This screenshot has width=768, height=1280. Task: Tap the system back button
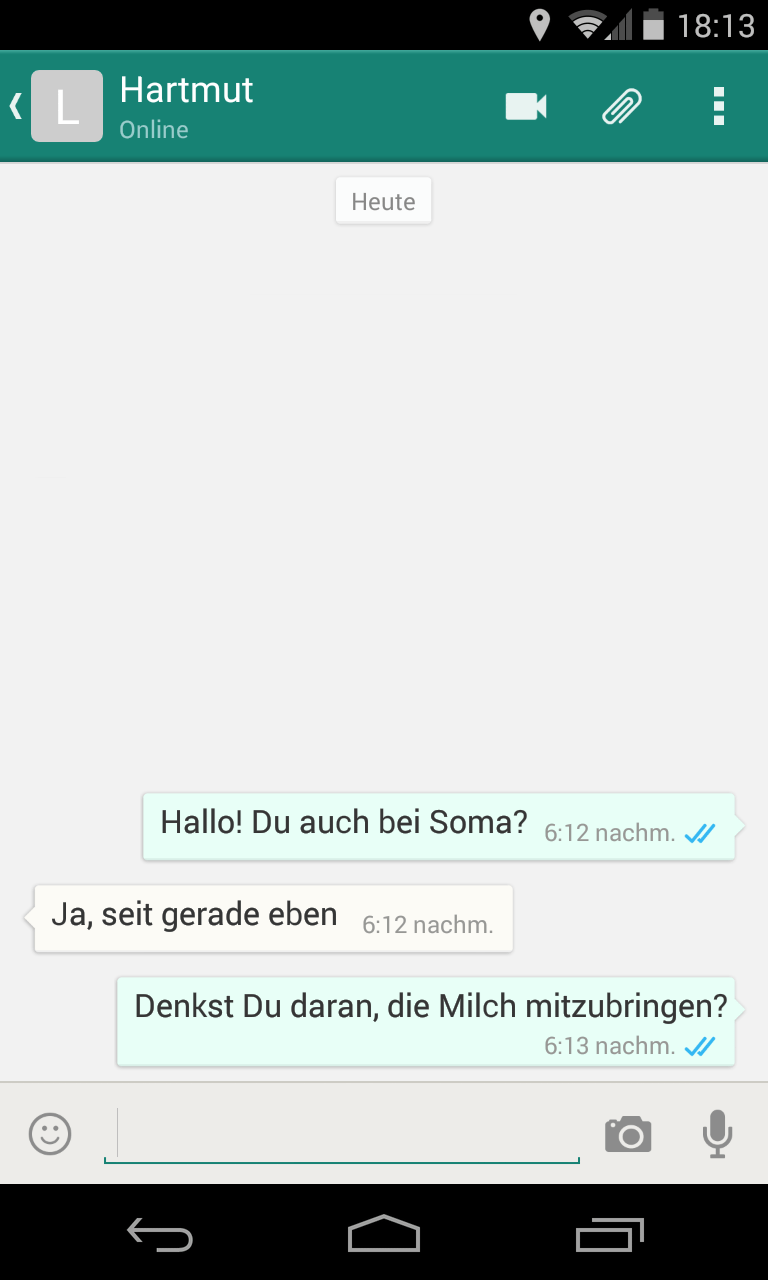coord(160,1234)
